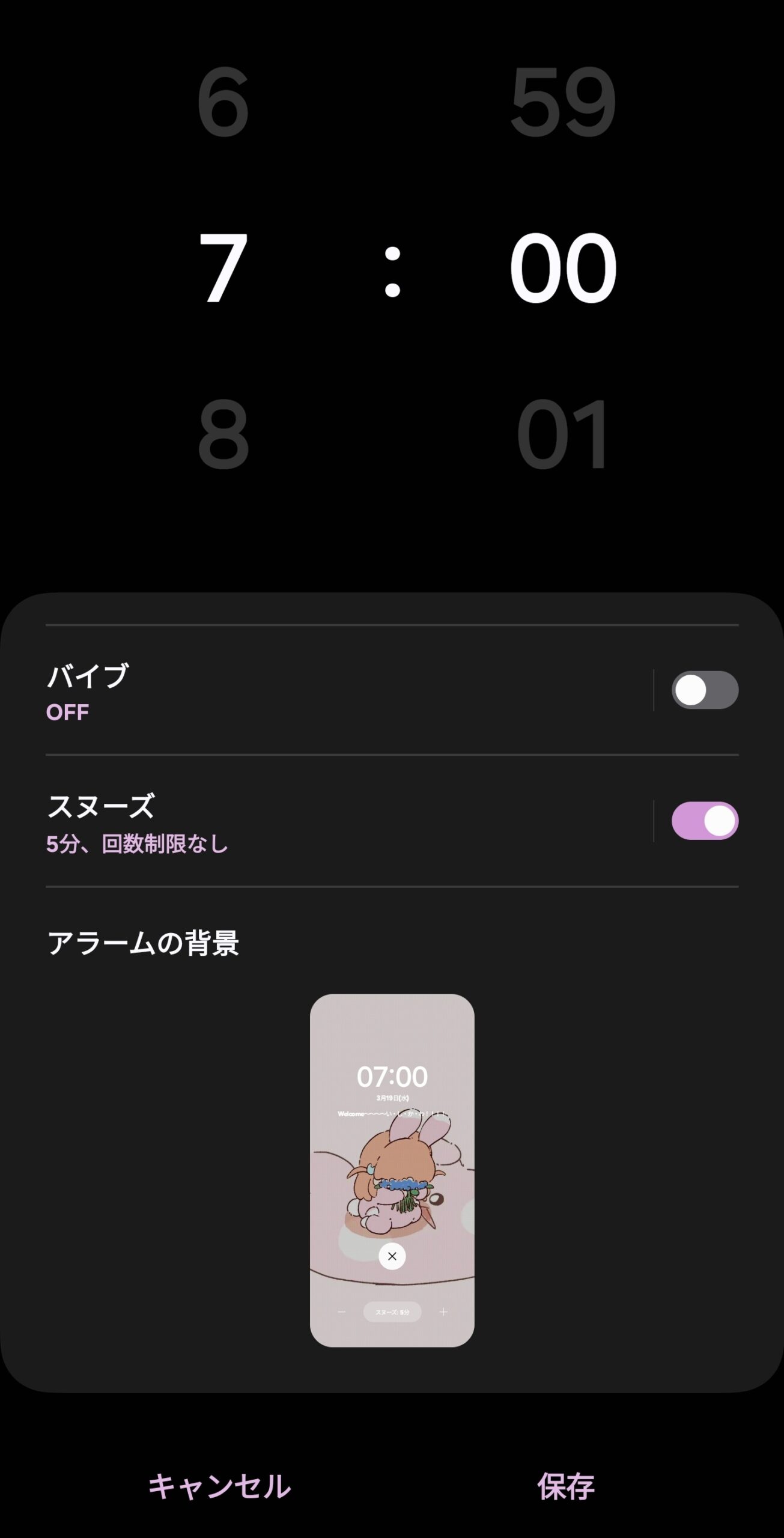
Task: Tap キャンセル to discard the alarm
Action: [x=220, y=1486]
